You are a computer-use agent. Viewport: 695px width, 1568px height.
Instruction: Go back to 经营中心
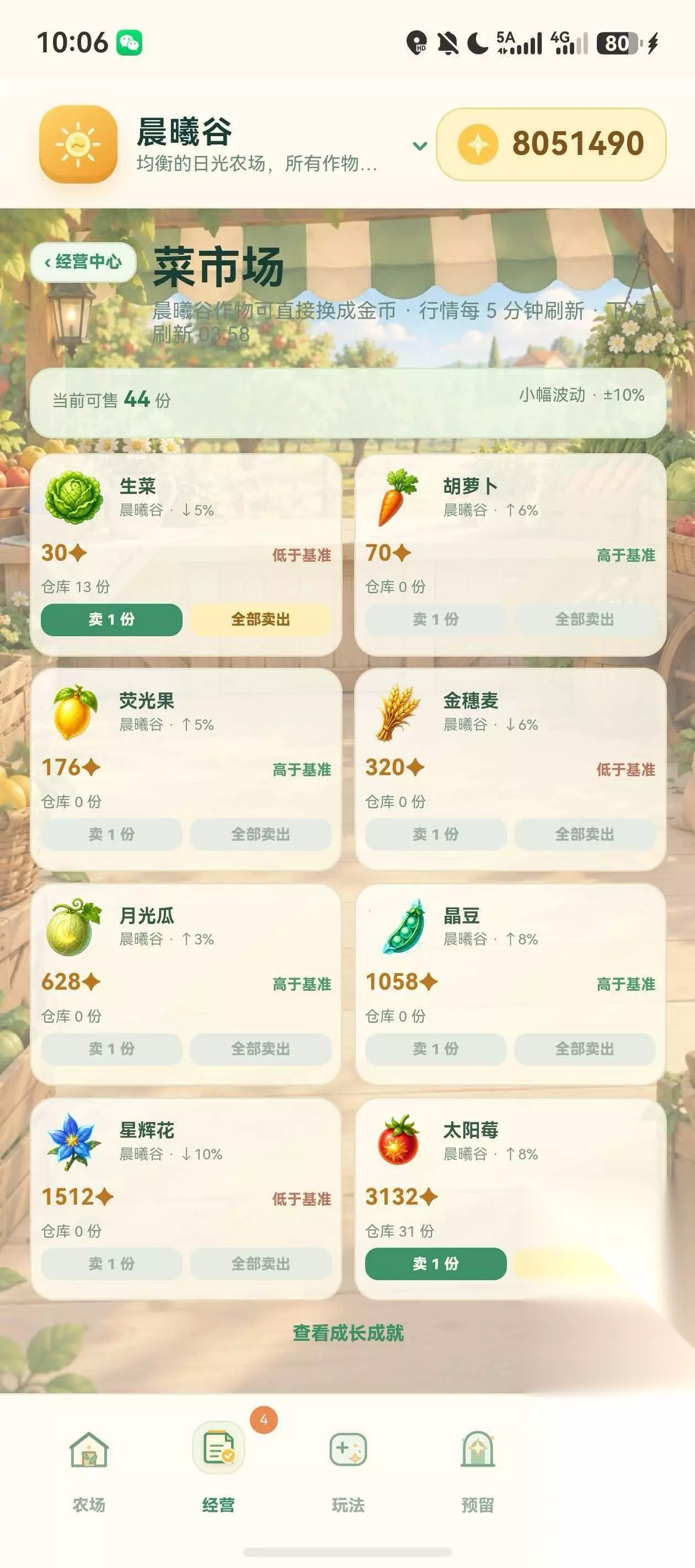pos(83,262)
